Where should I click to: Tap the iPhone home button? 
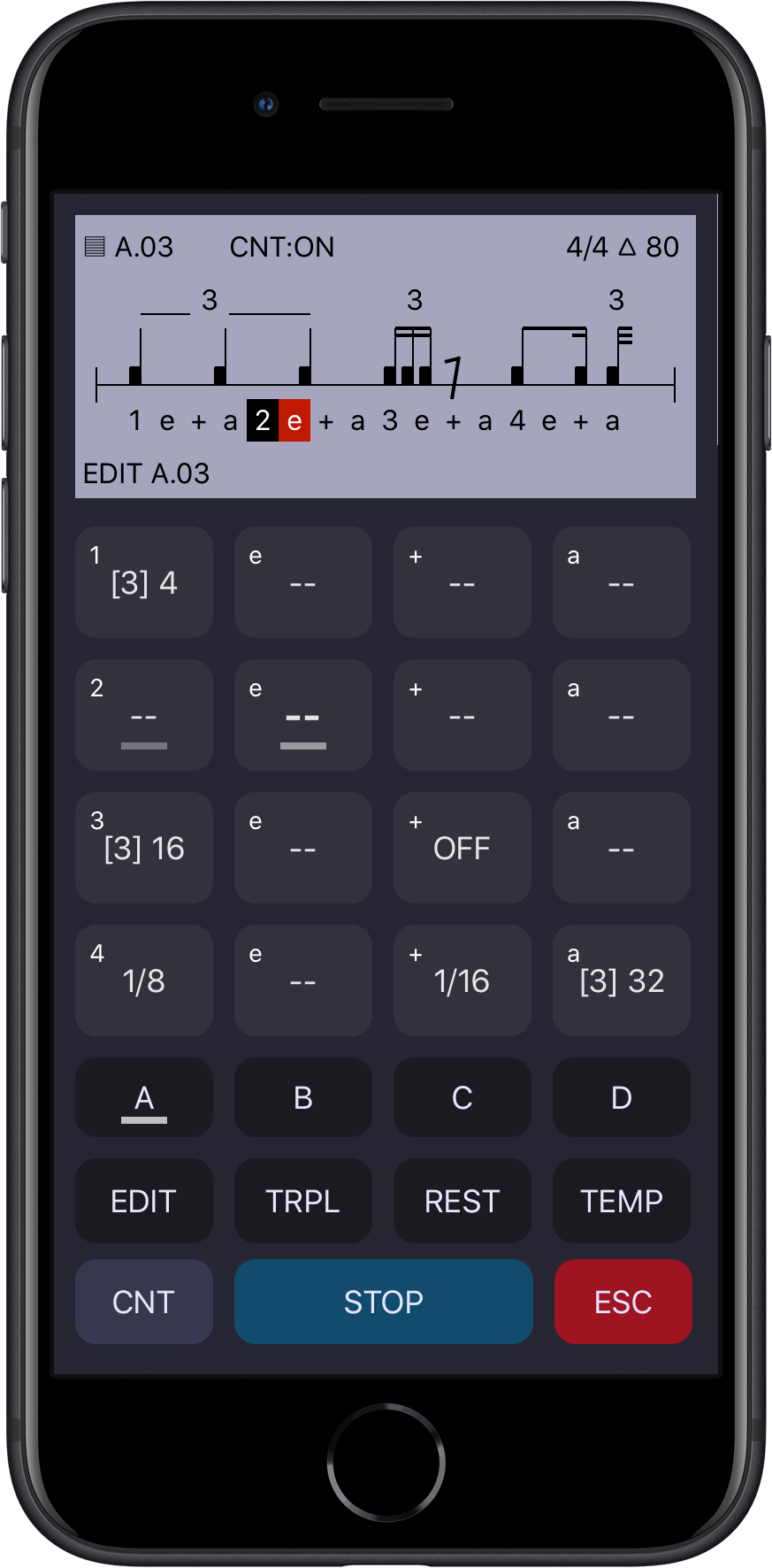point(386,1462)
